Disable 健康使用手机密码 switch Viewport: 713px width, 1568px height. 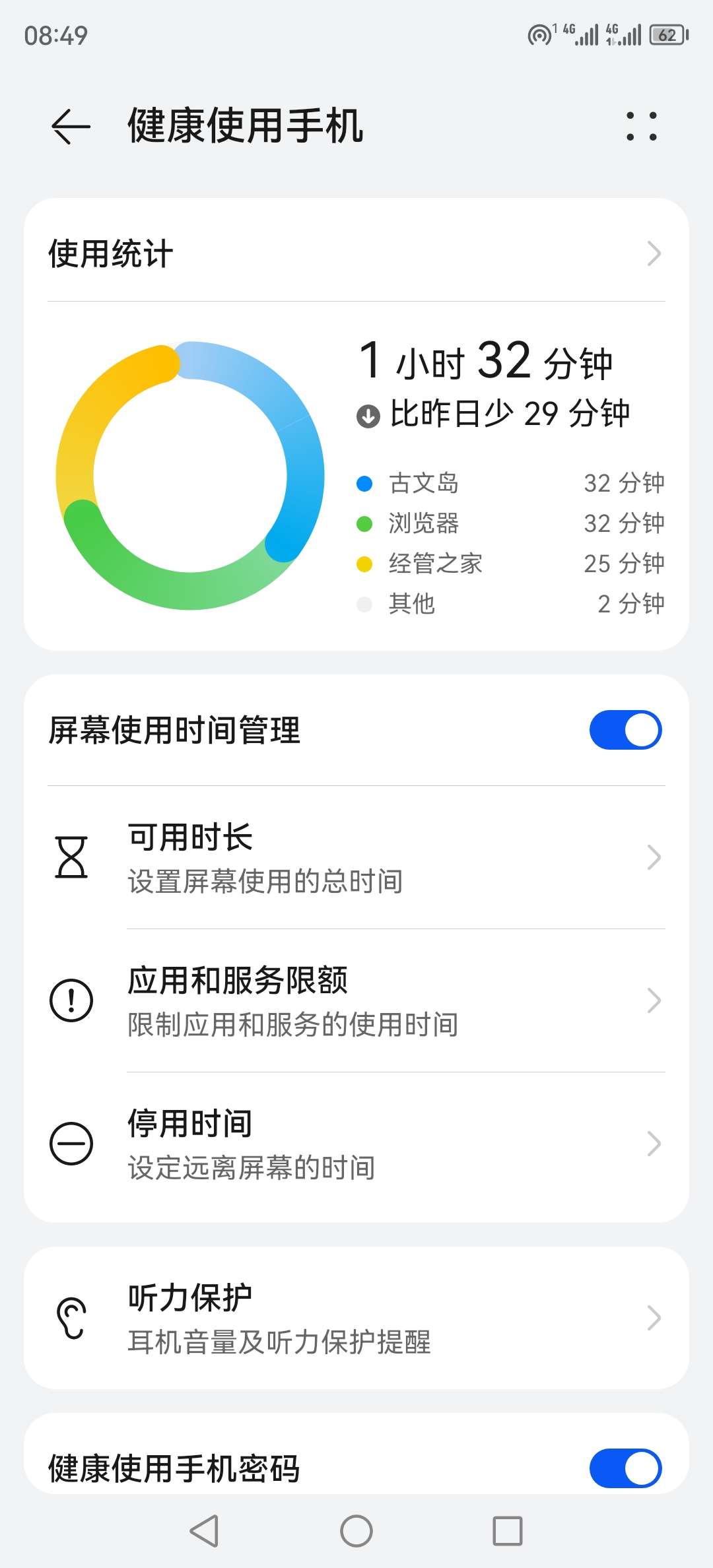625,1468
